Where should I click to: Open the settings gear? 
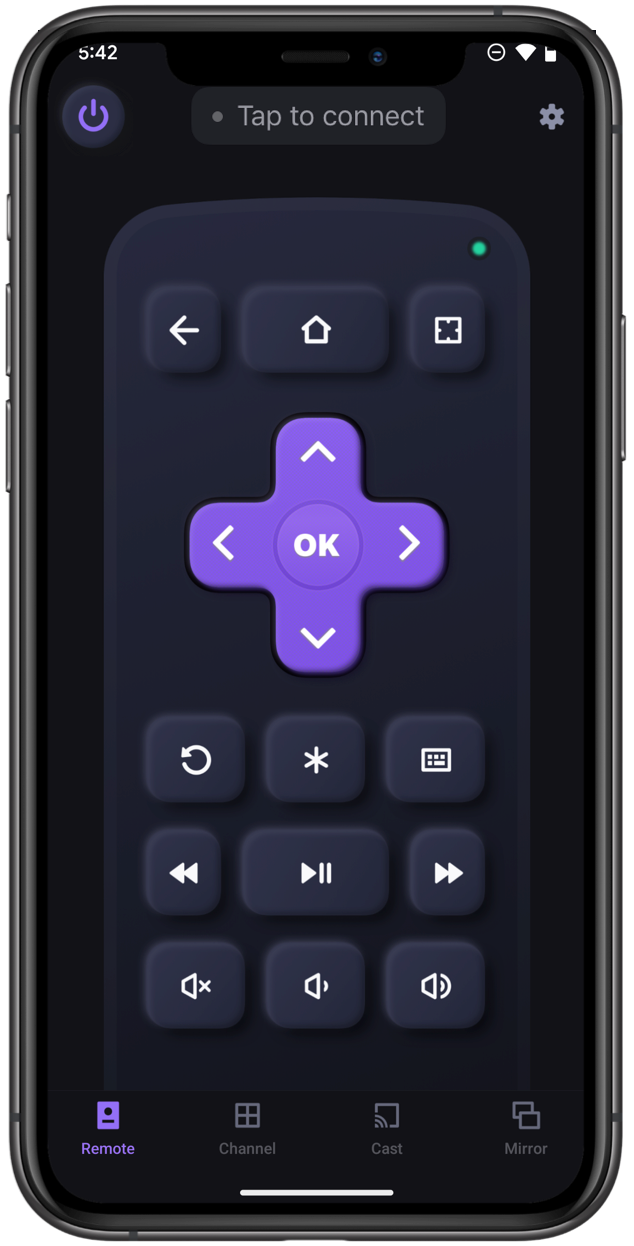(551, 117)
